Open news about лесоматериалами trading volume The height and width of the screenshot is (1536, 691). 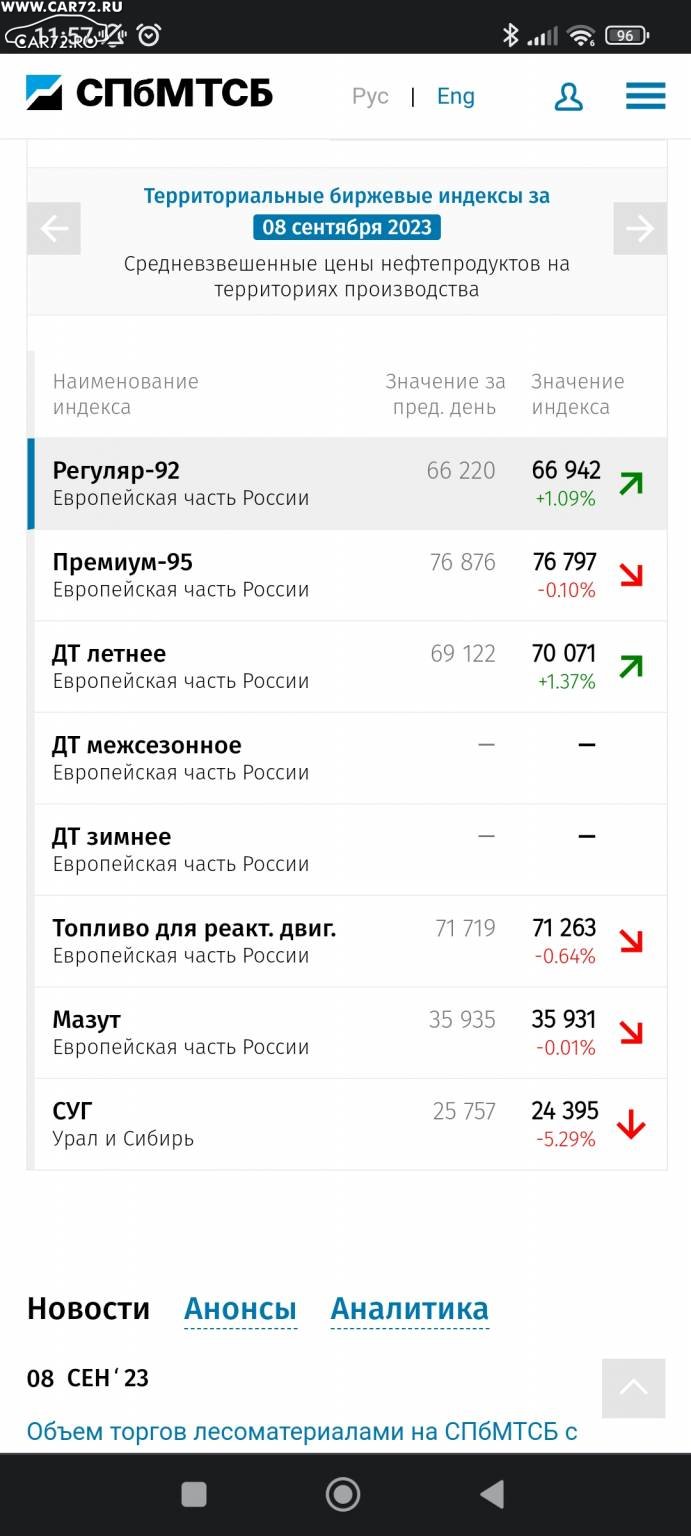click(x=302, y=1431)
